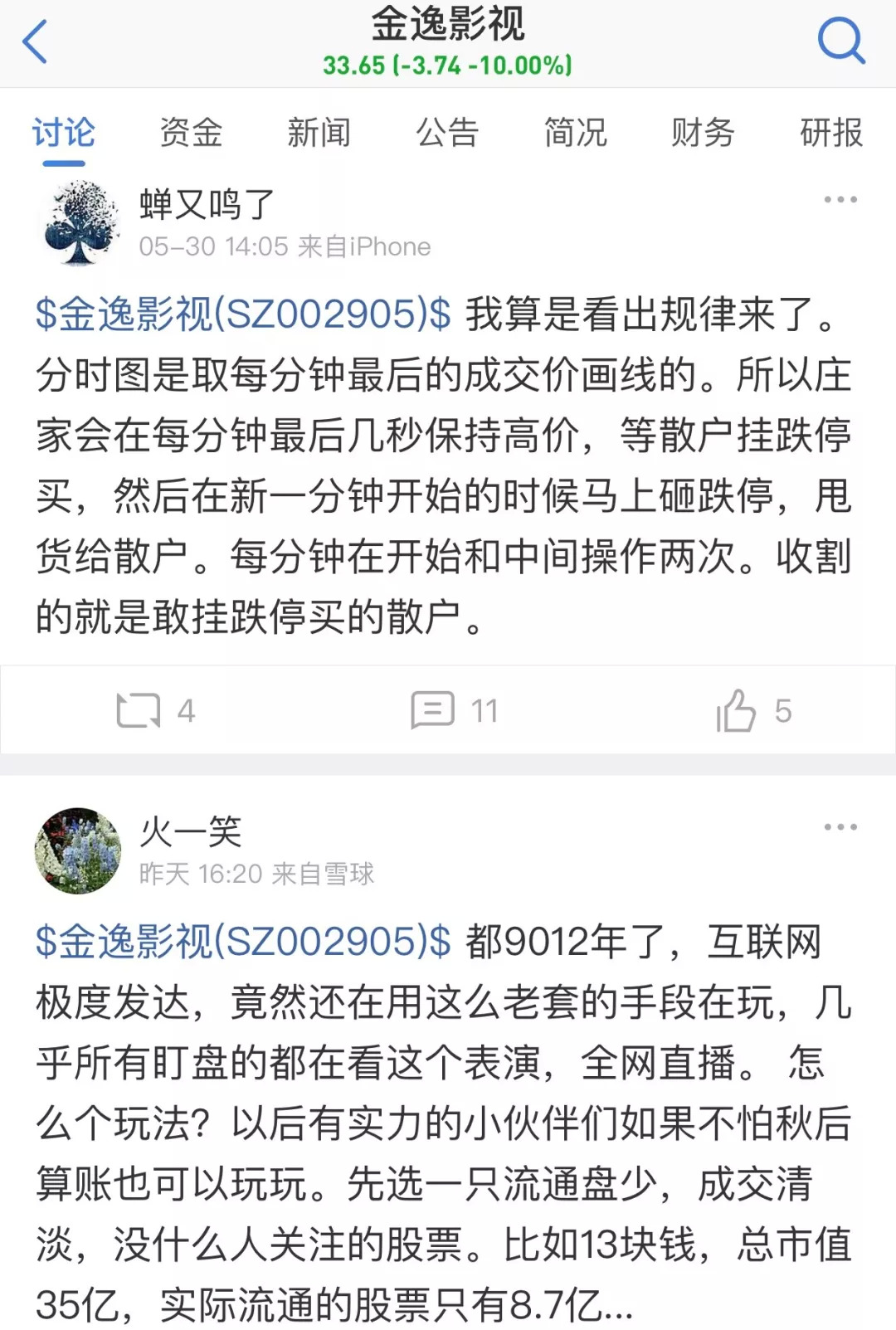This screenshot has height=1330, width=896.
Task: Switch to the 新闻 tab
Action: pyautogui.click(x=319, y=133)
